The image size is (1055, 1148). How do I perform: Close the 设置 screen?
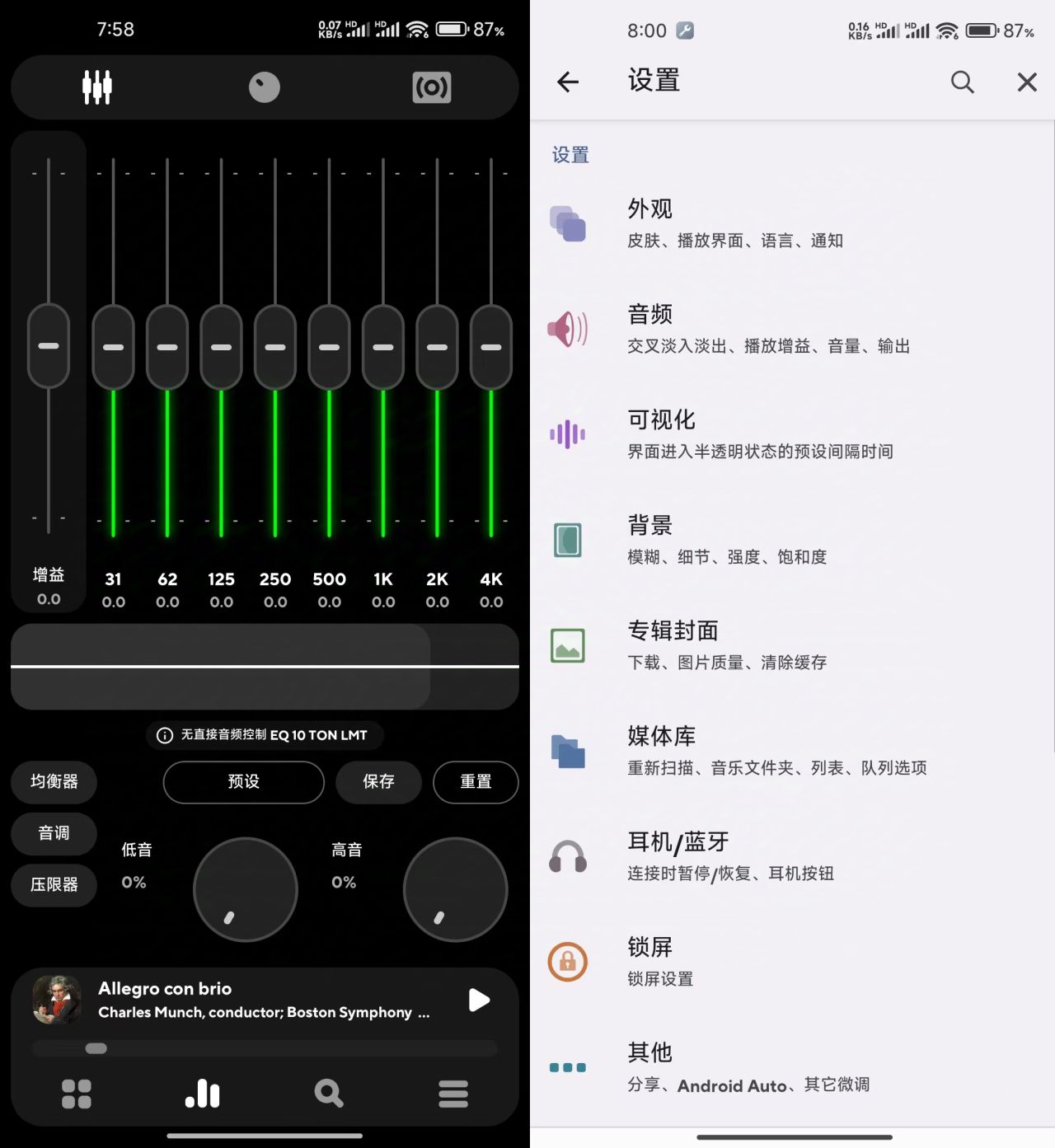(x=1027, y=82)
